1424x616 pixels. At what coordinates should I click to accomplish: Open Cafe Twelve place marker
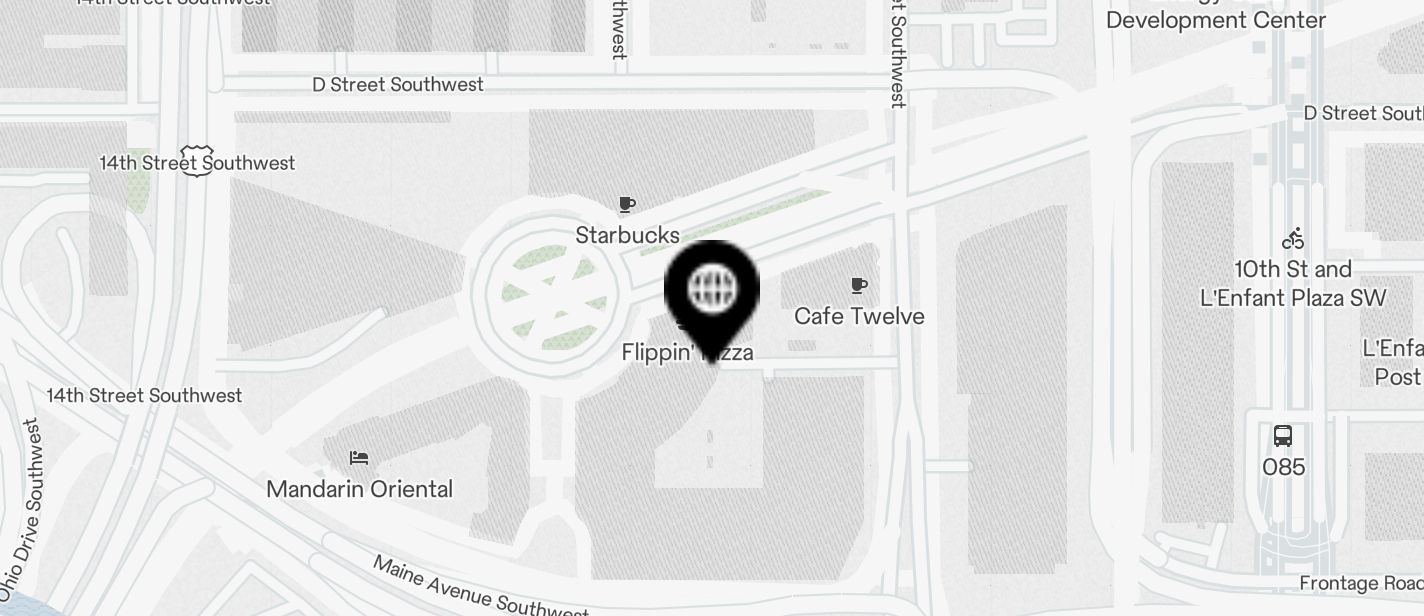pos(858,287)
